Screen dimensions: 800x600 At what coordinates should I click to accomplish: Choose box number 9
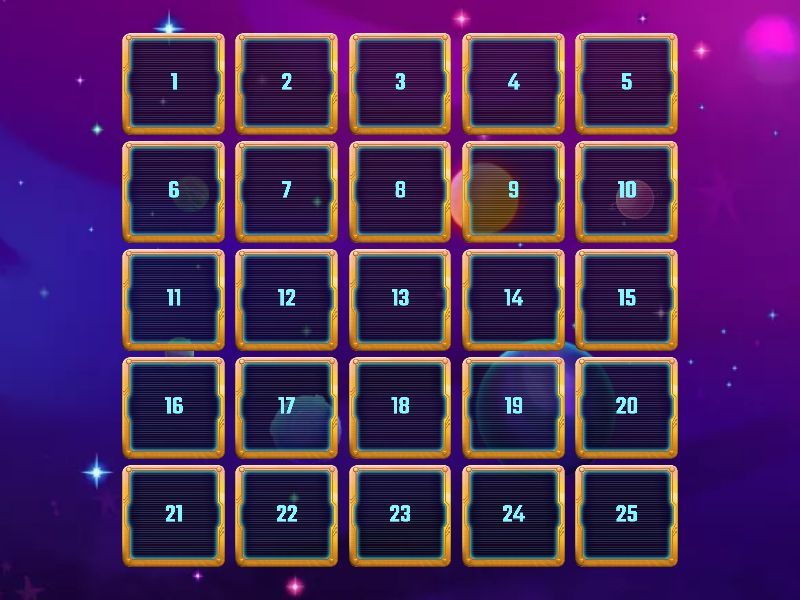pyautogui.click(x=513, y=191)
